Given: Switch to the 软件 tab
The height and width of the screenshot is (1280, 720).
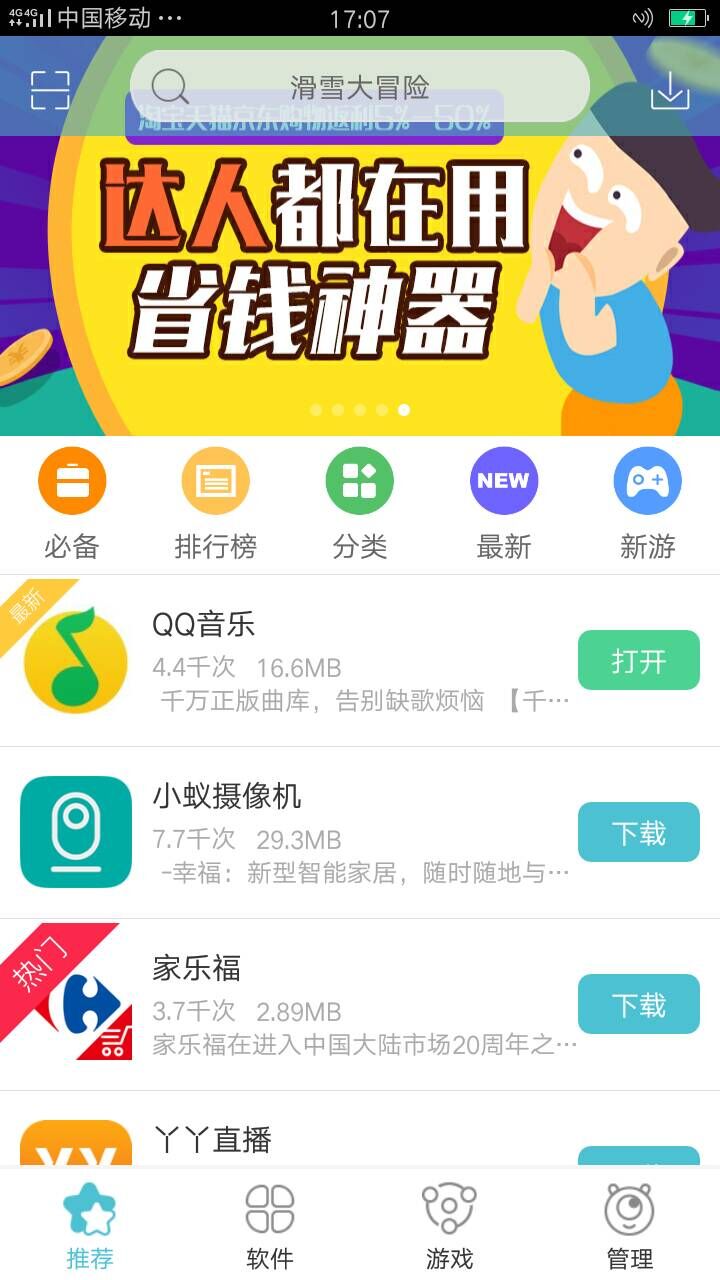Looking at the screenshot, I should [x=270, y=1227].
